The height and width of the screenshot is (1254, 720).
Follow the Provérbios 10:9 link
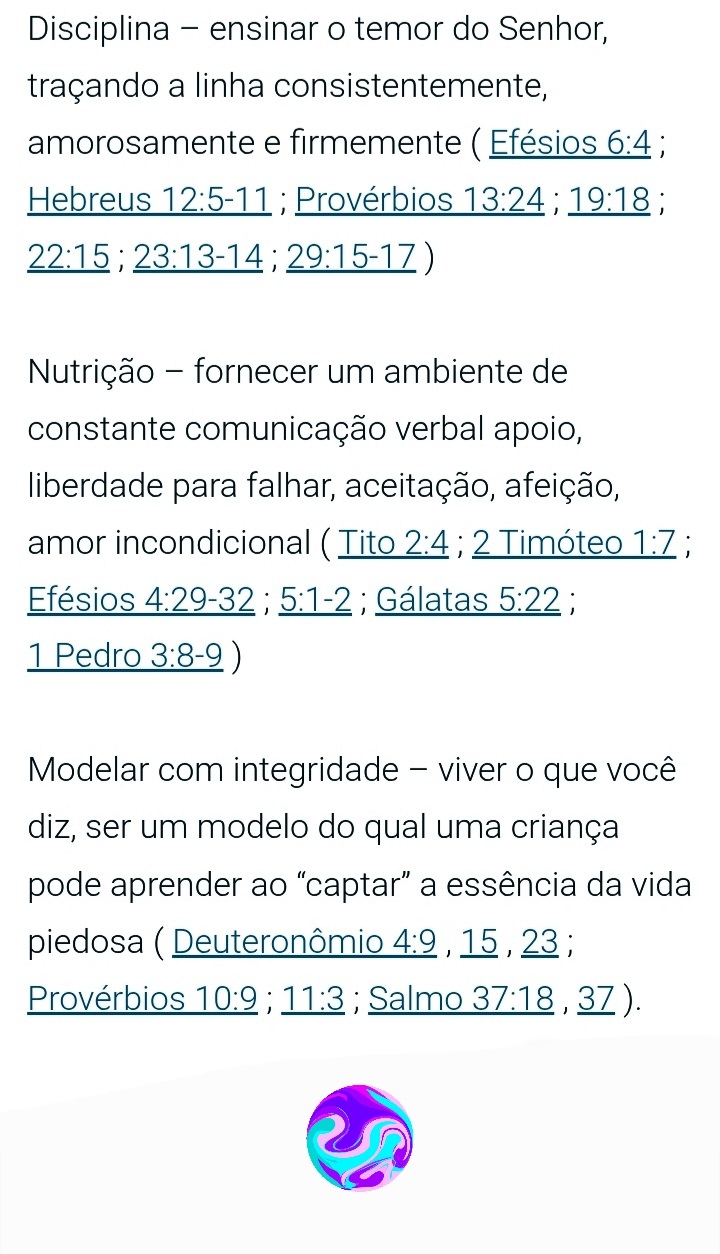pos(144,998)
